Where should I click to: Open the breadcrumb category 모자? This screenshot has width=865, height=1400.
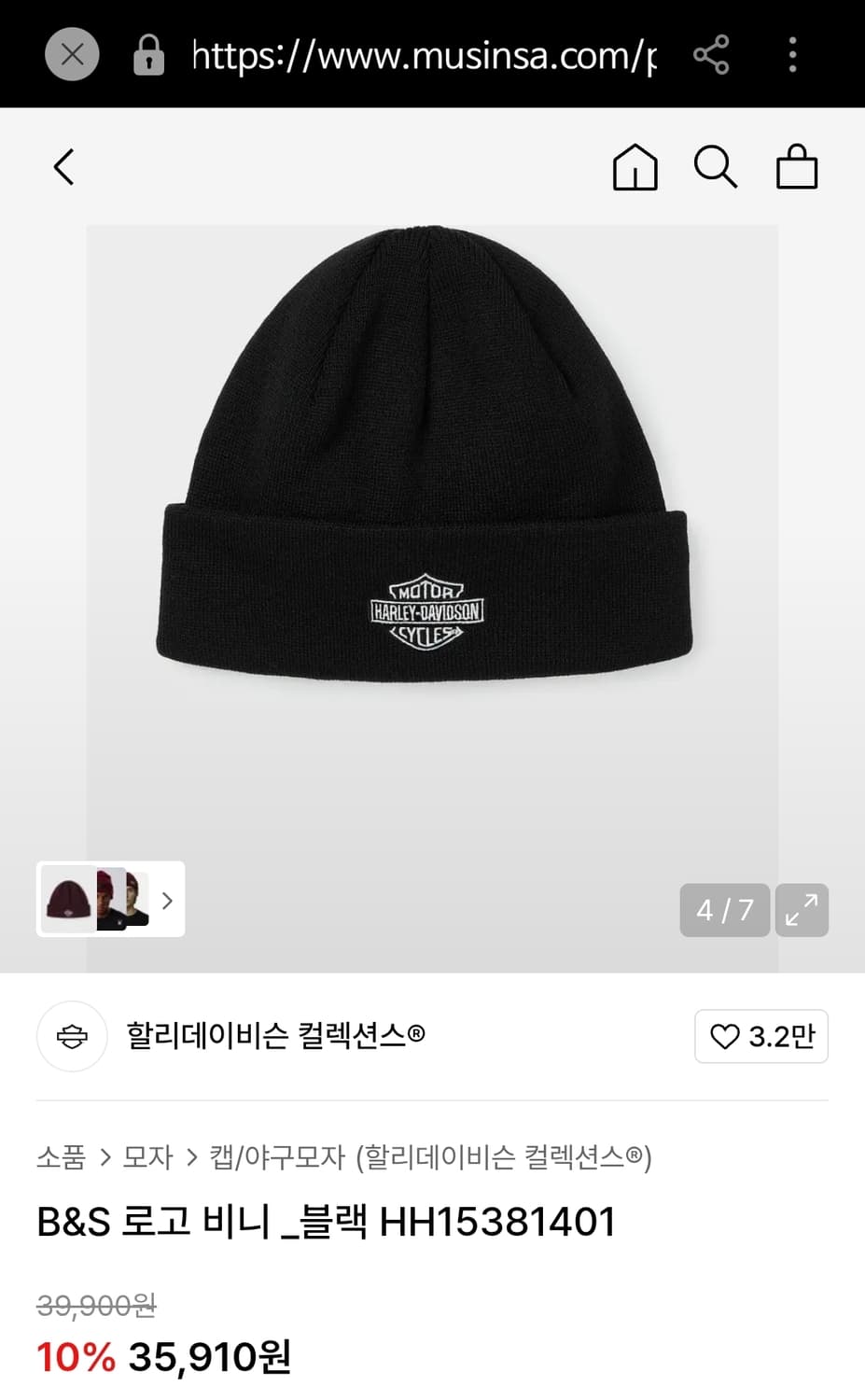point(146,1157)
